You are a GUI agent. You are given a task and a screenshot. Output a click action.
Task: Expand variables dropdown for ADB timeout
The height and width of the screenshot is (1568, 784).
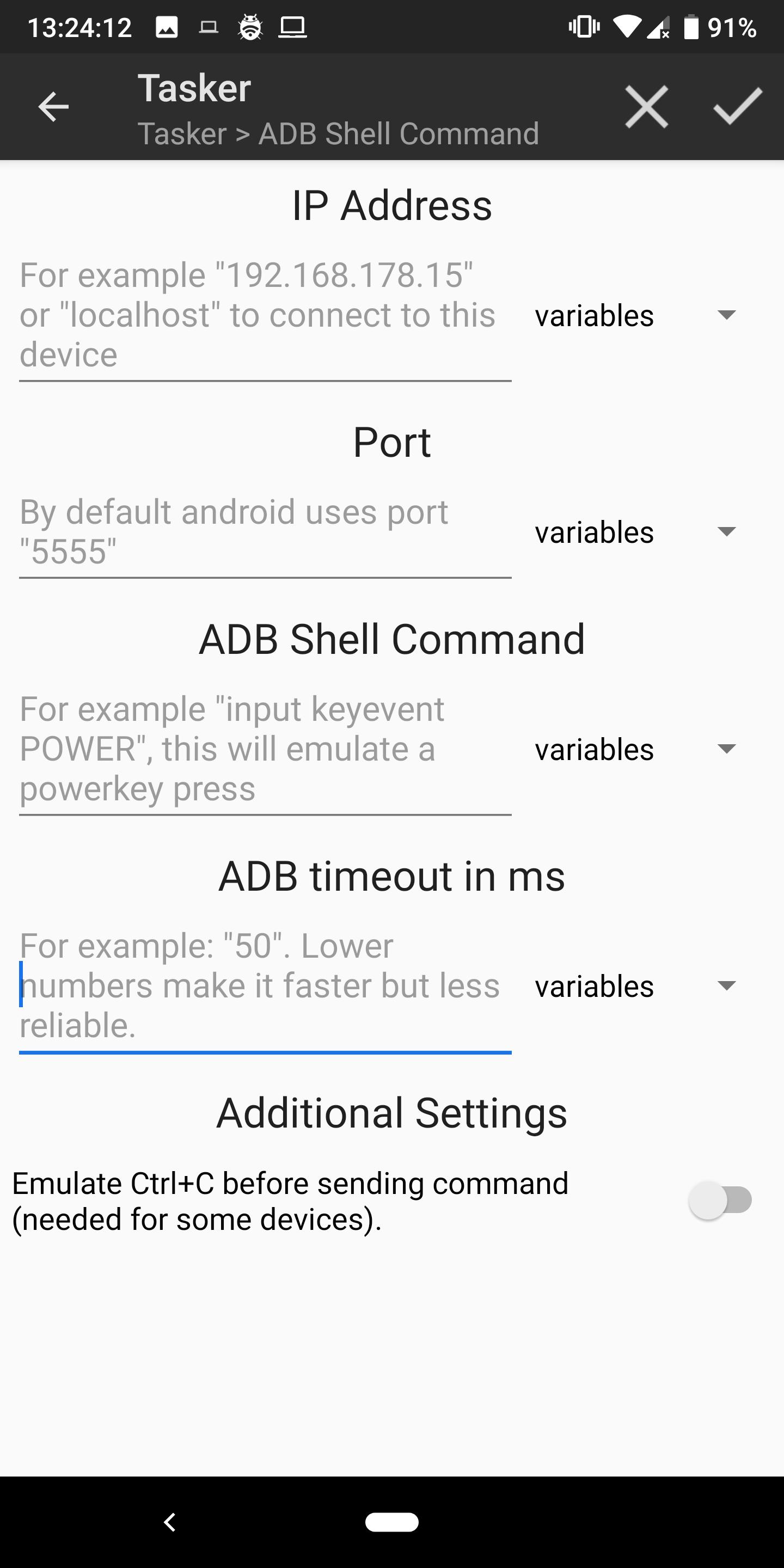[636, 986]
